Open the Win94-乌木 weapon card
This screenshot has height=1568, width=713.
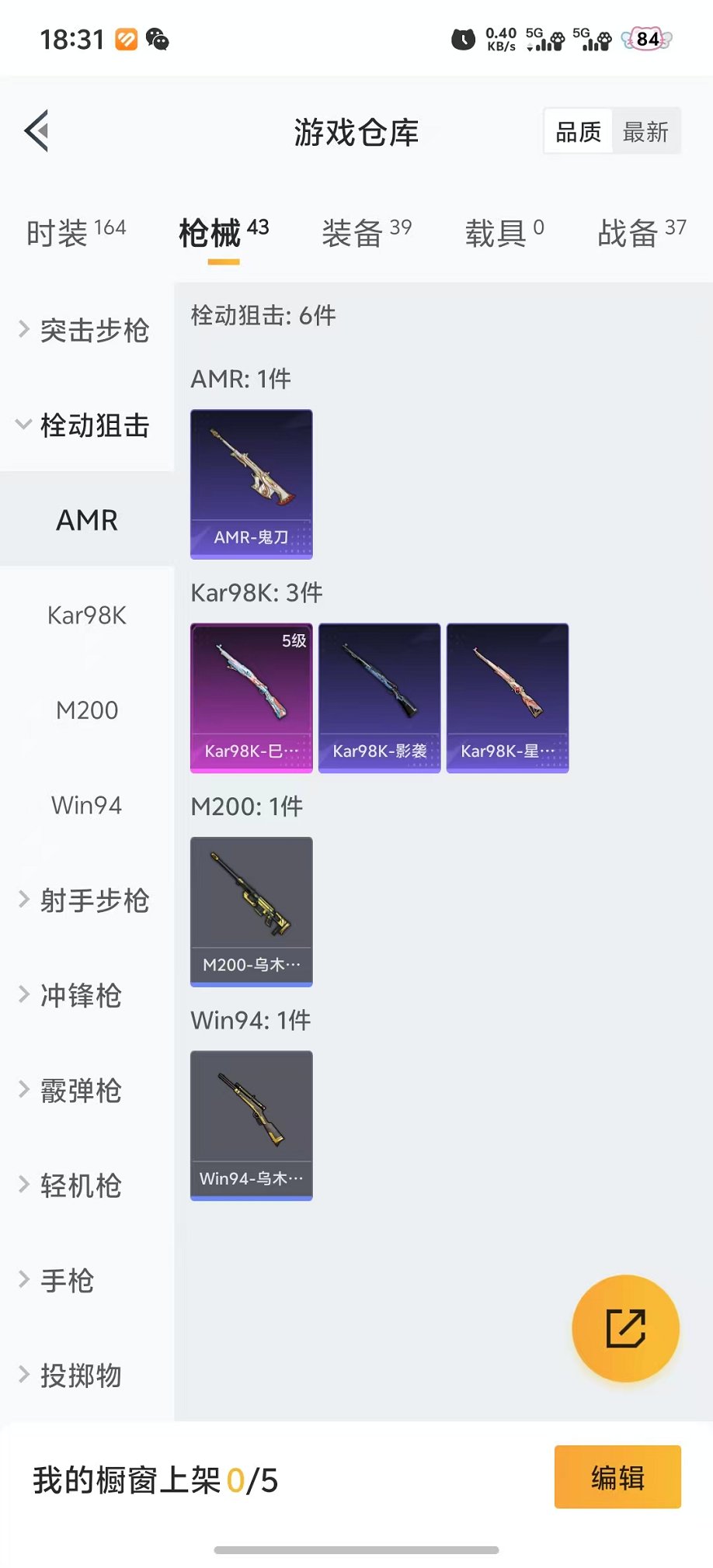click(x=252, y=1125)
